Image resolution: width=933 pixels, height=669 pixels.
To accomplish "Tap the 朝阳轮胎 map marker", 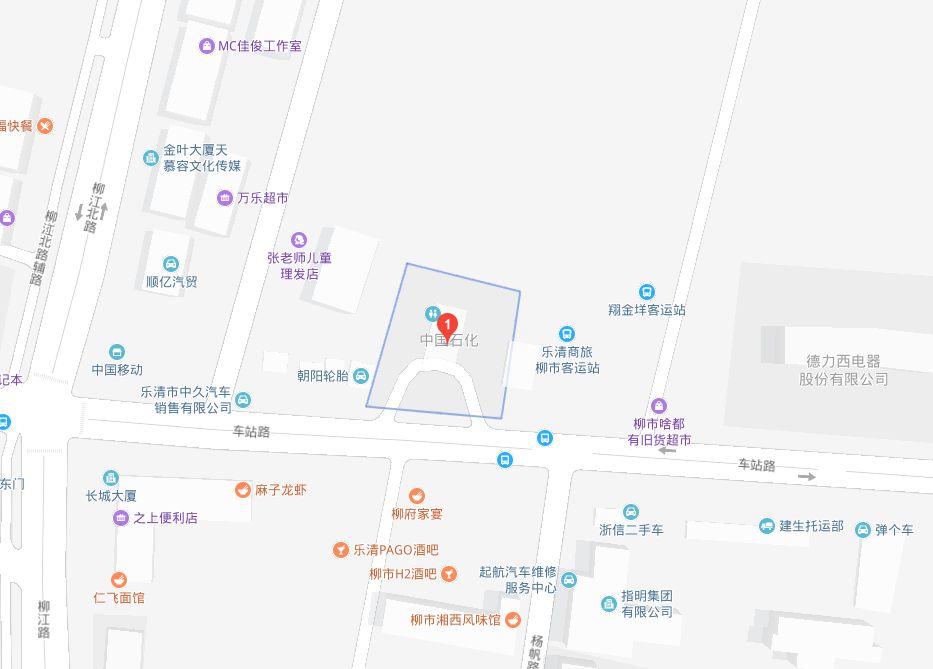I will (361, 376).
